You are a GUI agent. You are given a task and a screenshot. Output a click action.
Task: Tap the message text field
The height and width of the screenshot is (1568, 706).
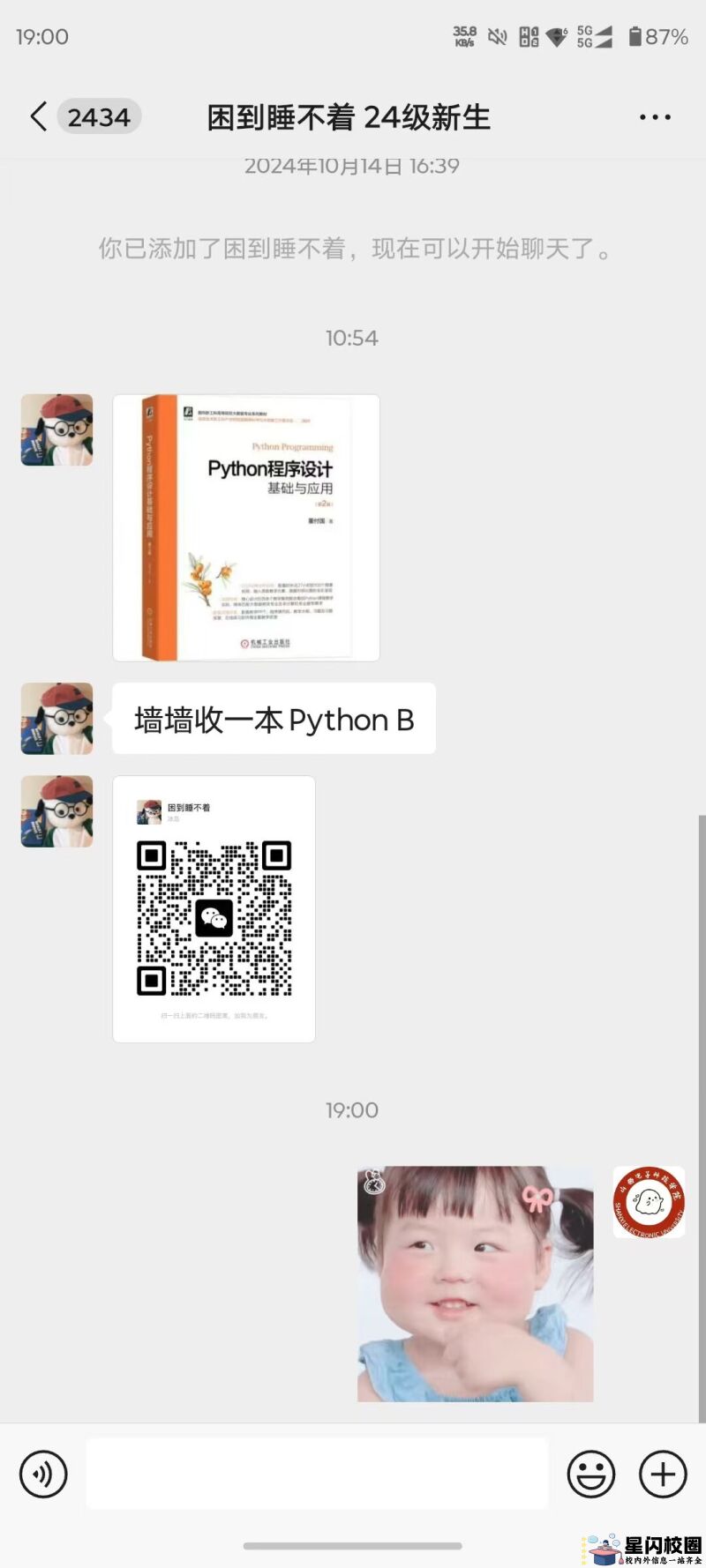coord(317,1474)
